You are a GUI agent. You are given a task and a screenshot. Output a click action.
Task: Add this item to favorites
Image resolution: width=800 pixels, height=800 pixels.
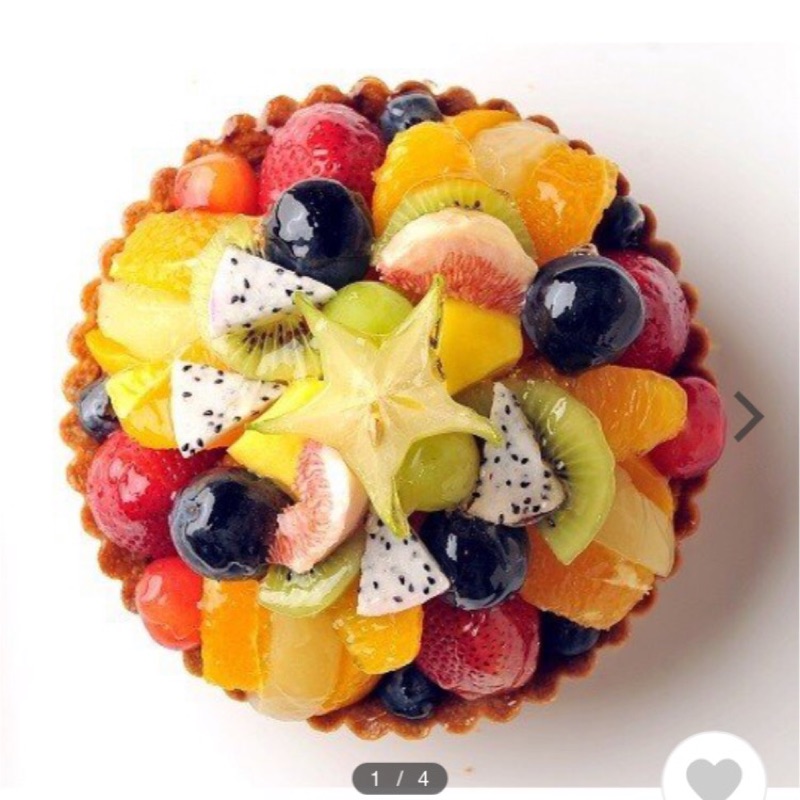714,776
